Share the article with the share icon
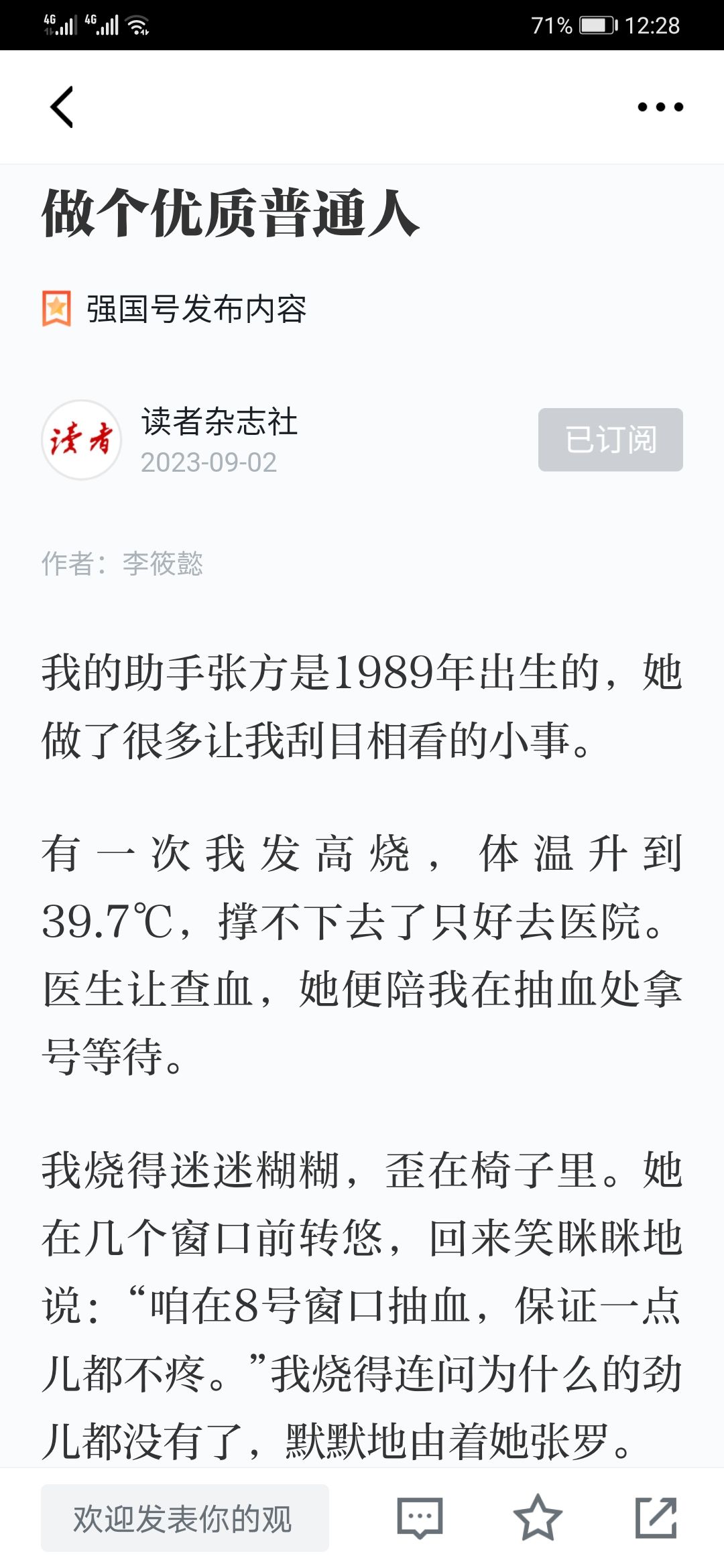 (656, 1518)
